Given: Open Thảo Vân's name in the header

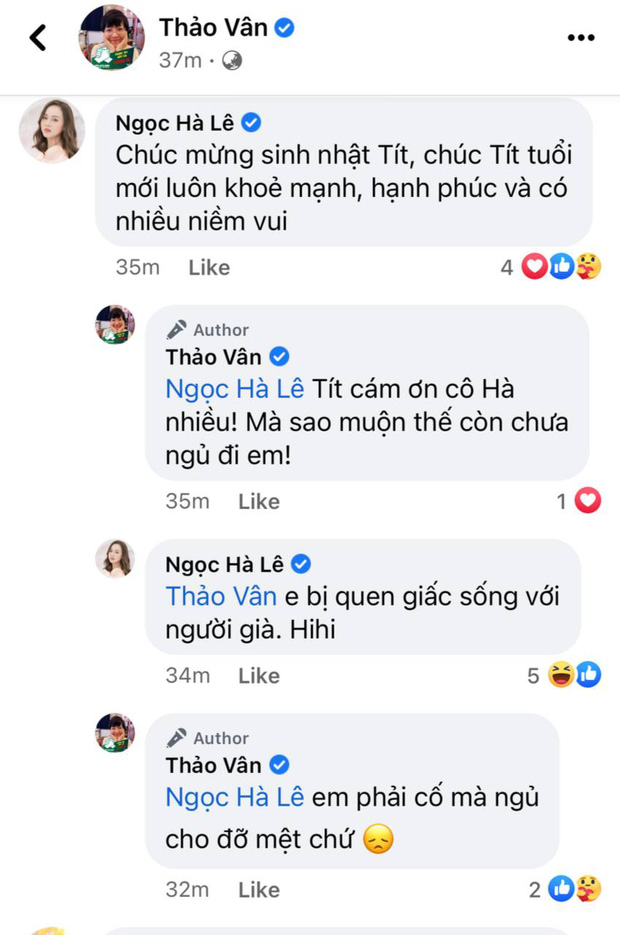Looking at the screenshot, I should pyautogui.click(x=213, y=27).
